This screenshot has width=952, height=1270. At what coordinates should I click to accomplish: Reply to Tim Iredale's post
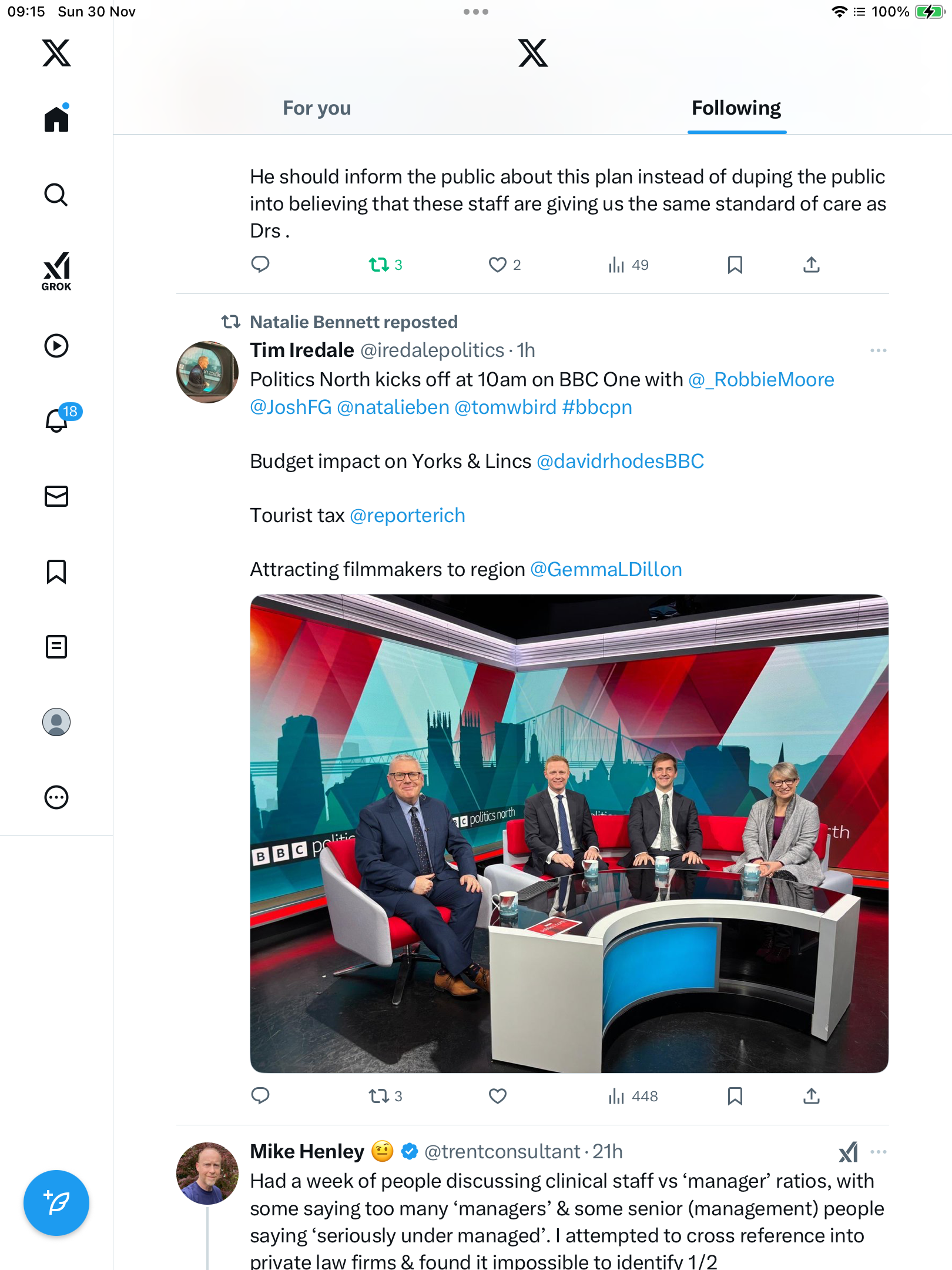pyautogui.click(x=260, y=1096)
